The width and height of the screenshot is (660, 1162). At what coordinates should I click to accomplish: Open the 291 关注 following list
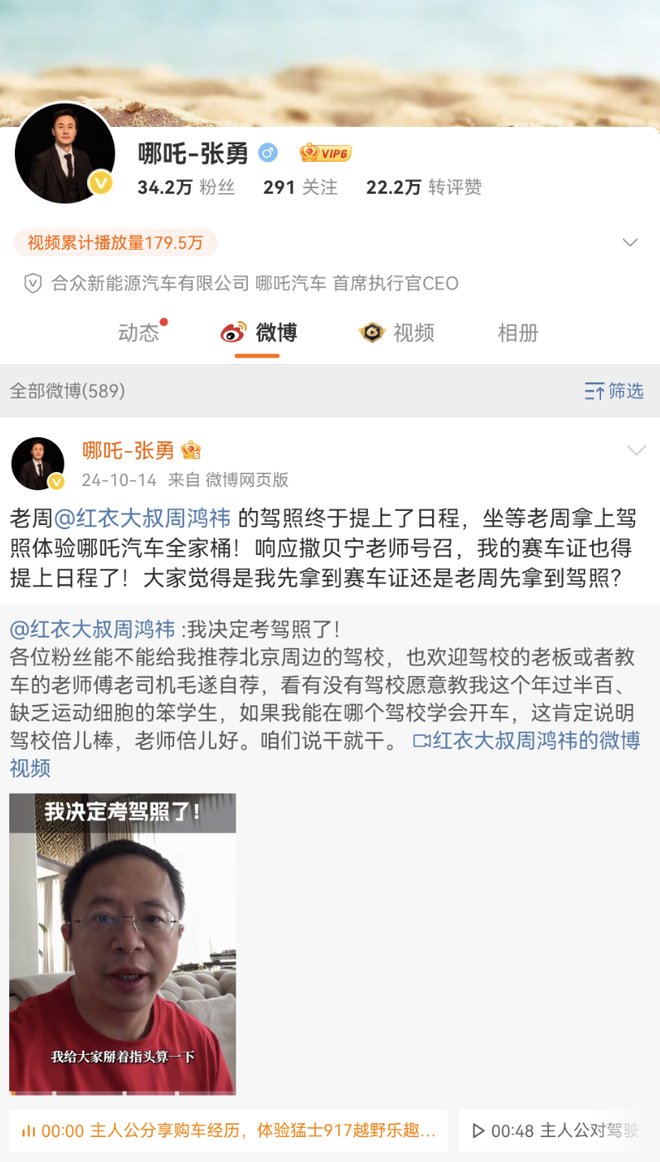pyautogui.click(x=300, y=187)
